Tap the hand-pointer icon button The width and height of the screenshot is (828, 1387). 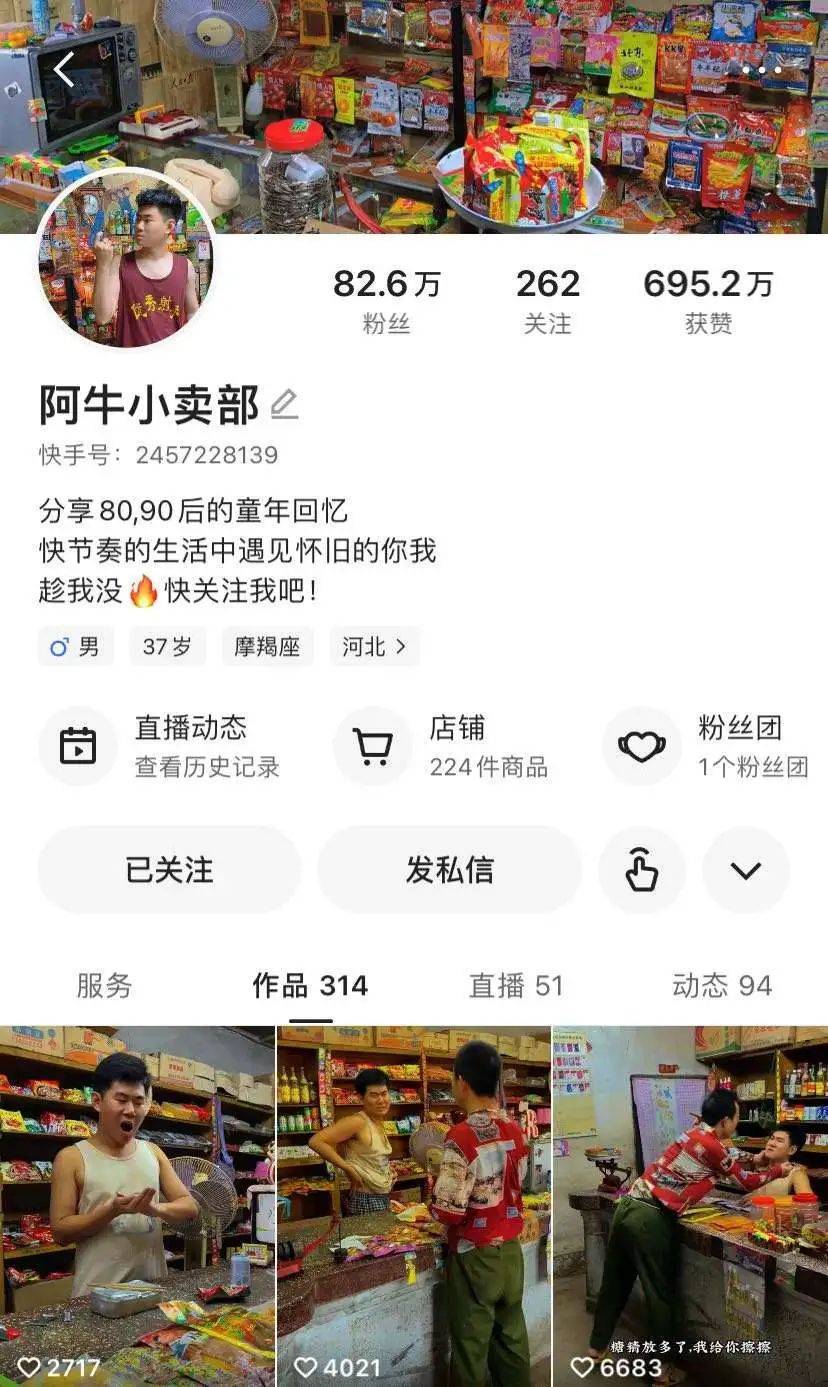642,870
